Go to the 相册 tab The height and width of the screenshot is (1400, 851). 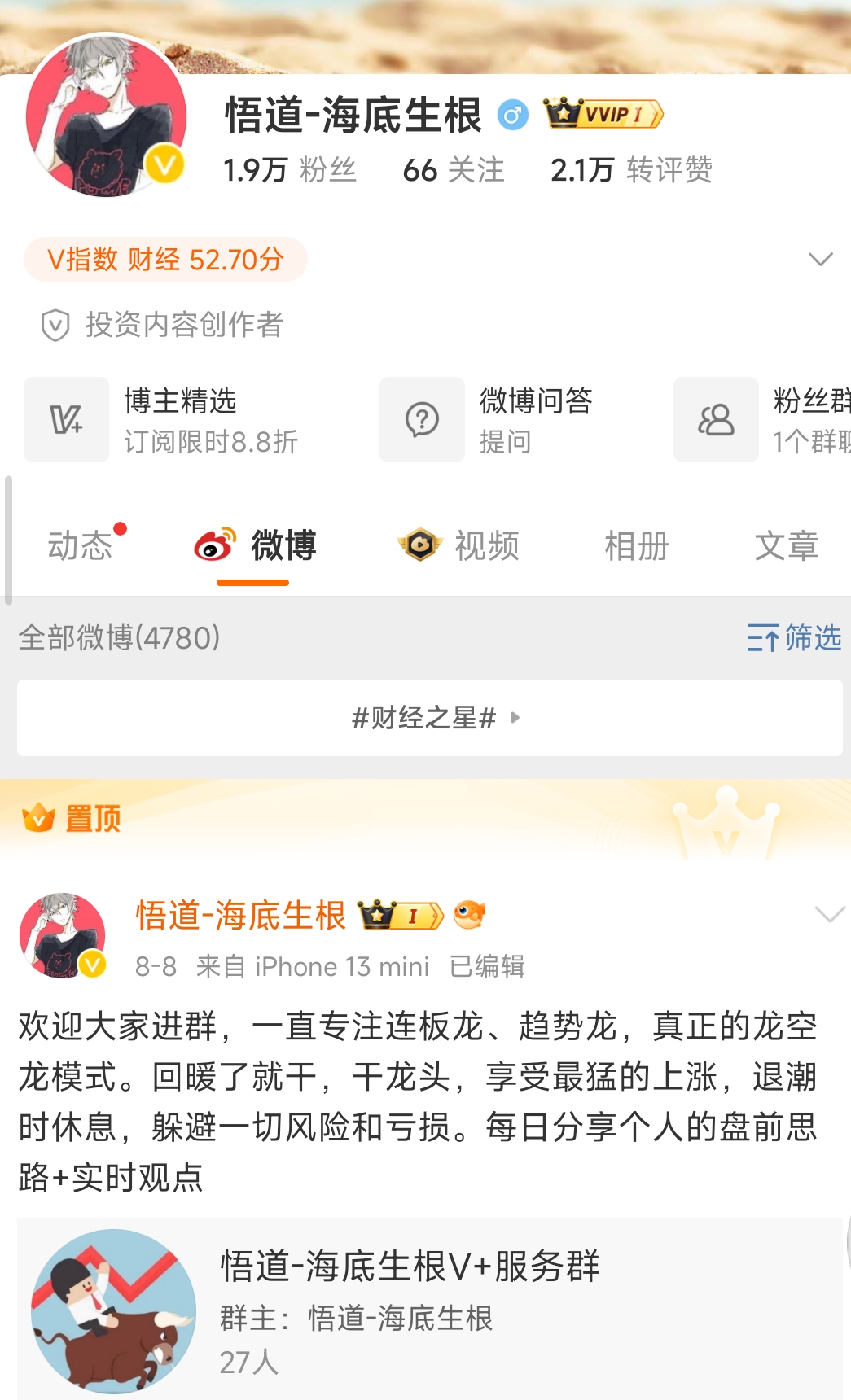[636, 545]
